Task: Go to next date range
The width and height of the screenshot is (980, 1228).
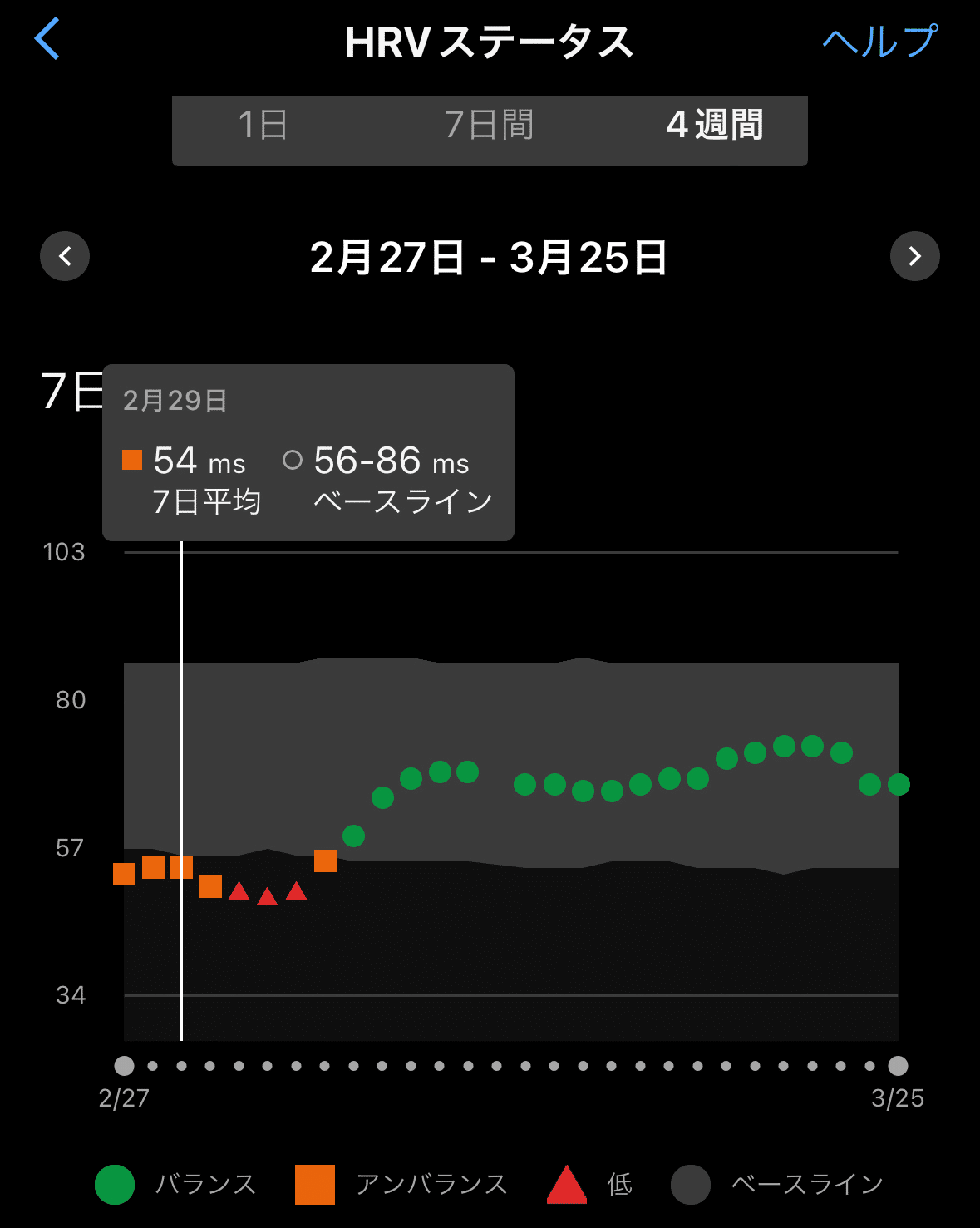Action: pos(914,256)
